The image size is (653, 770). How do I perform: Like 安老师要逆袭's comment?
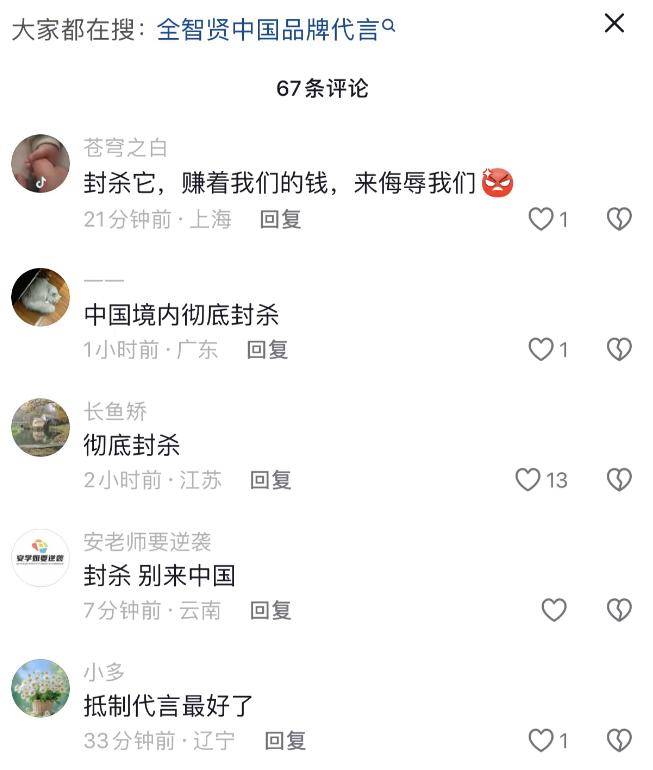553,610
